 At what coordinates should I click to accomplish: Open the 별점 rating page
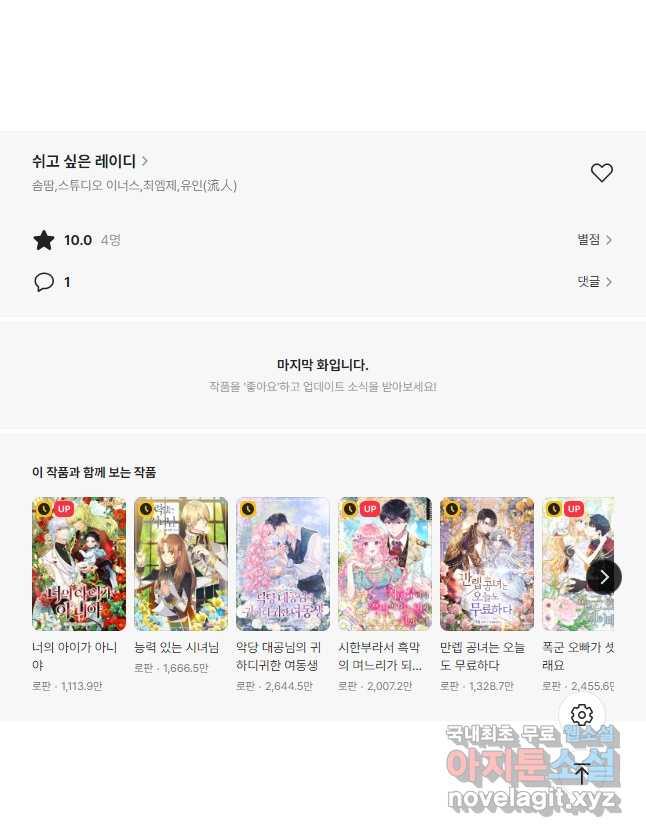[594, 240]
